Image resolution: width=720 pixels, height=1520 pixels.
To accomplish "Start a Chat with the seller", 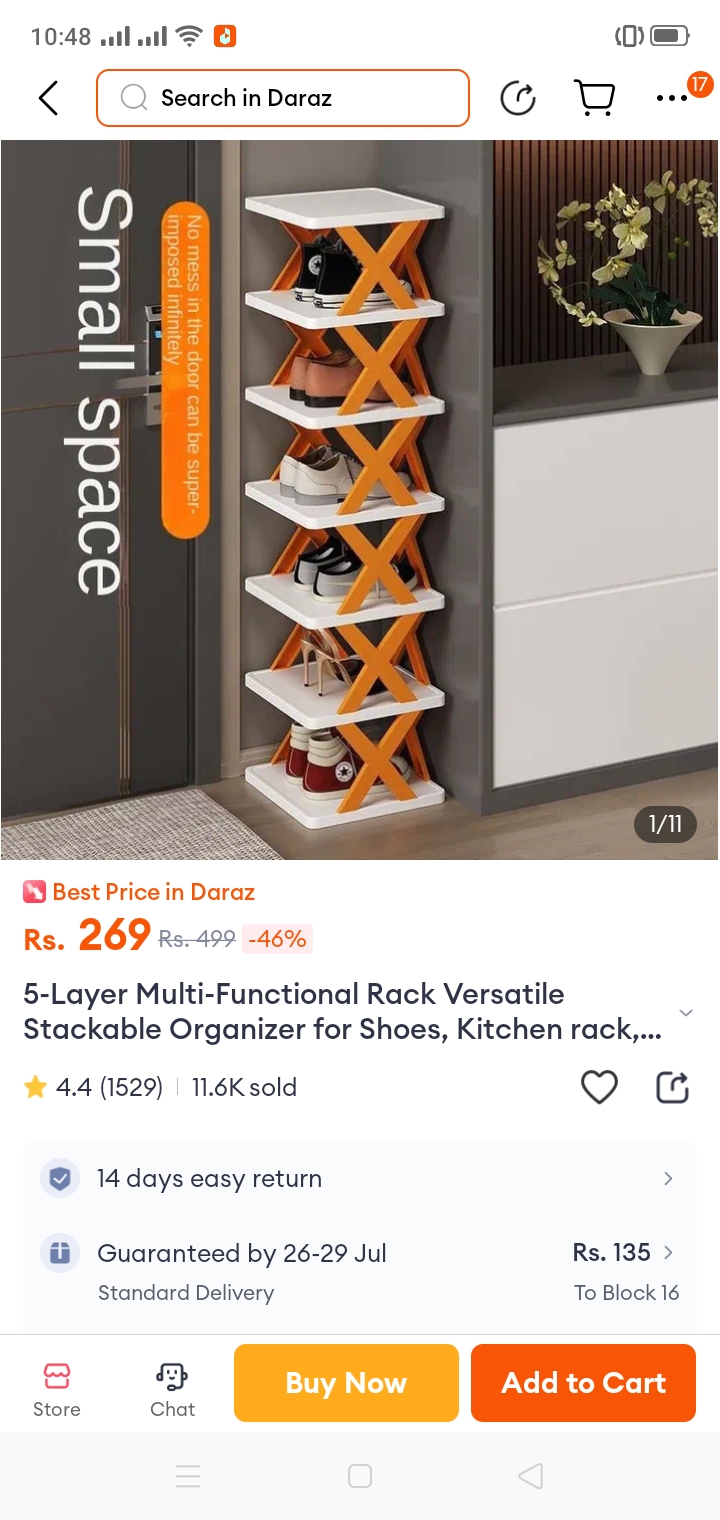I will pyautogui.click(x=172, y=1389).
